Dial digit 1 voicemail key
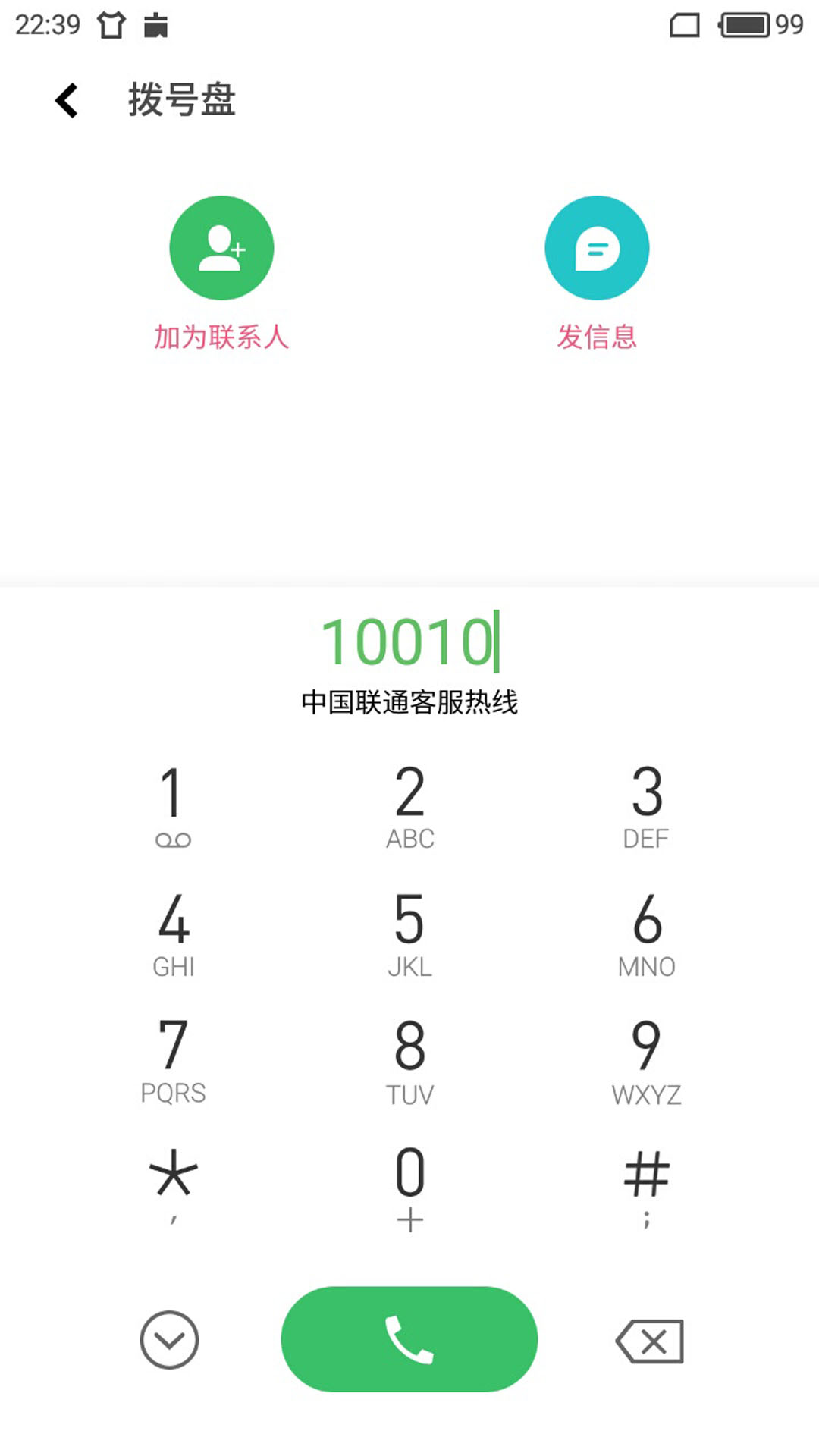Image resolution: width=819 pixels, height=1456 pixels. 173,806
